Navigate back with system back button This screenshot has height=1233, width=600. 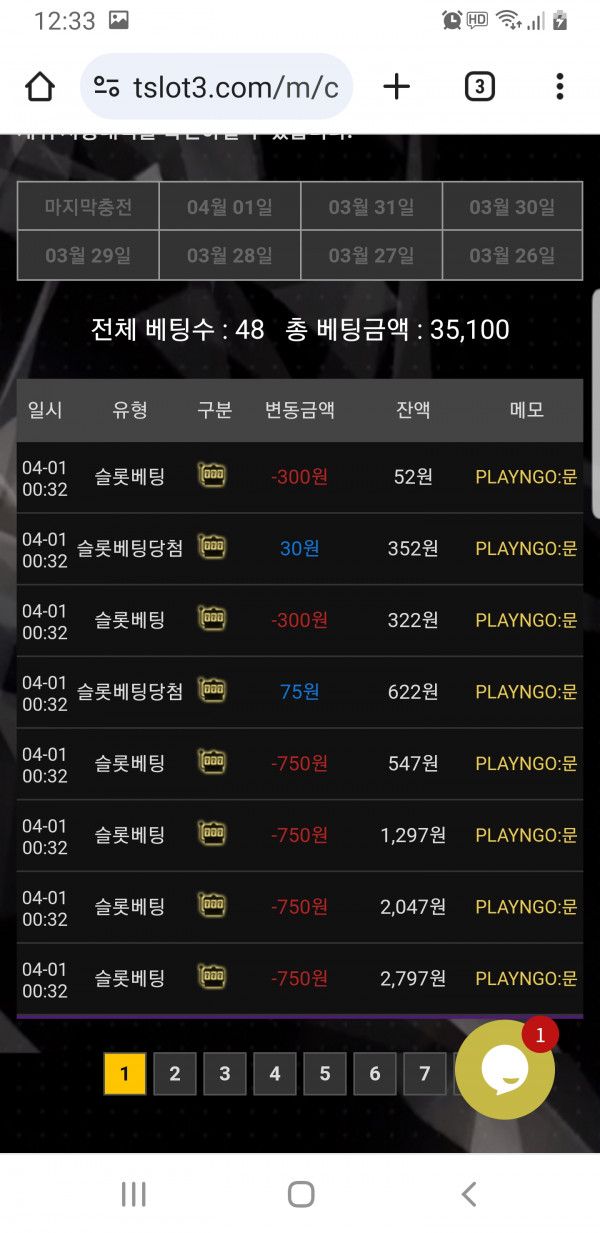468,1193
